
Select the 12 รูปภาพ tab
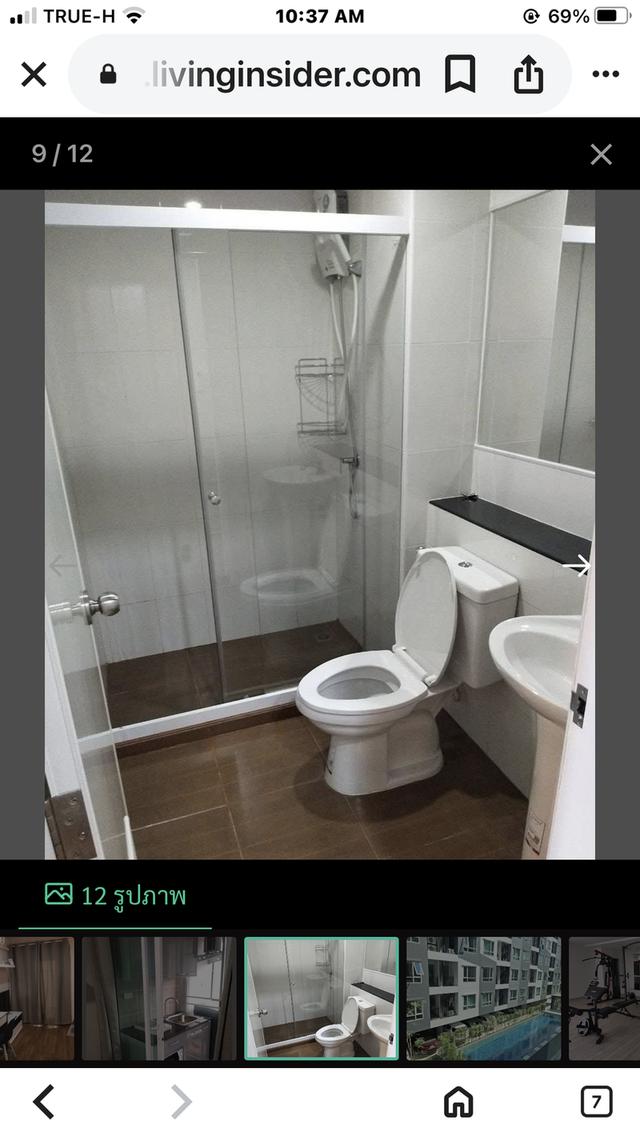115,895
